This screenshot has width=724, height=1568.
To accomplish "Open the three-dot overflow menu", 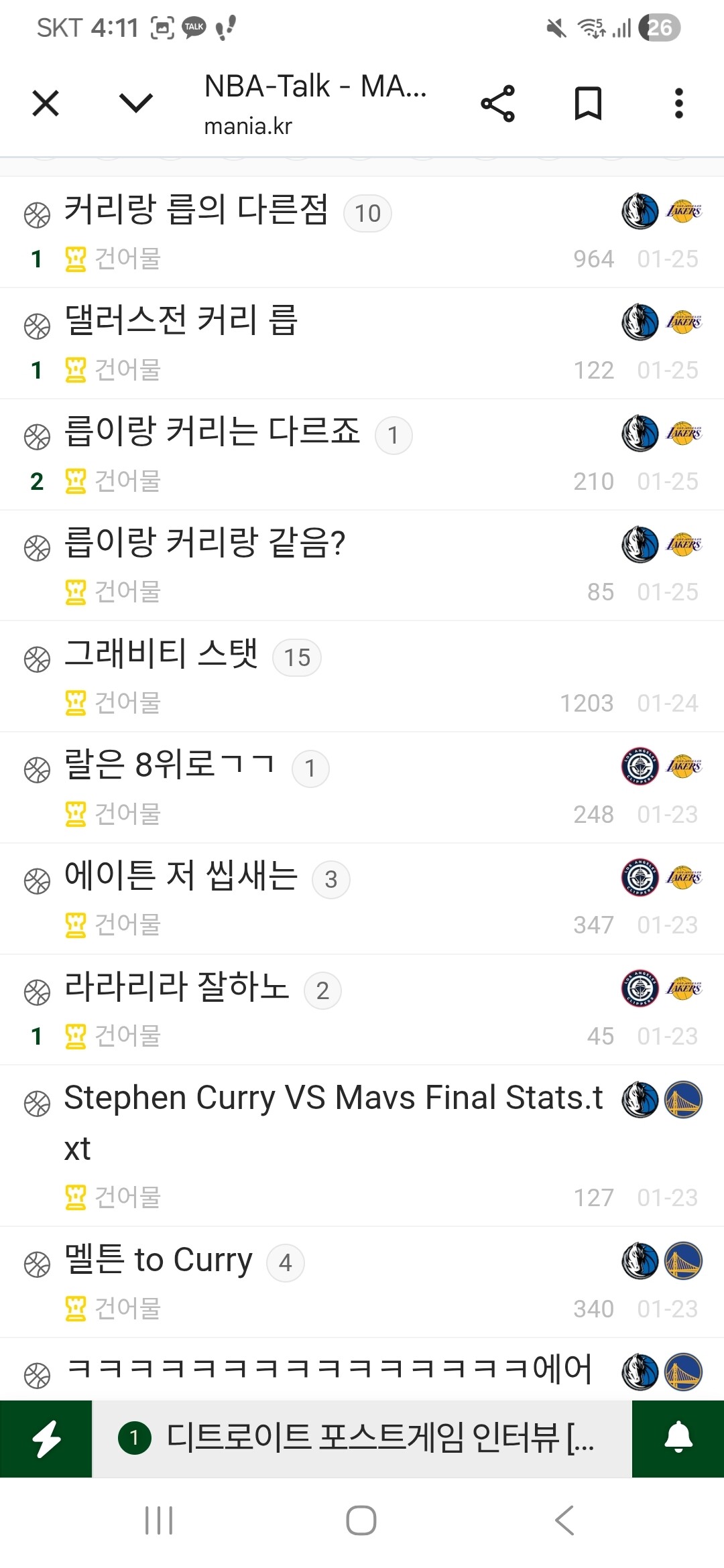I will coord(678,103).
